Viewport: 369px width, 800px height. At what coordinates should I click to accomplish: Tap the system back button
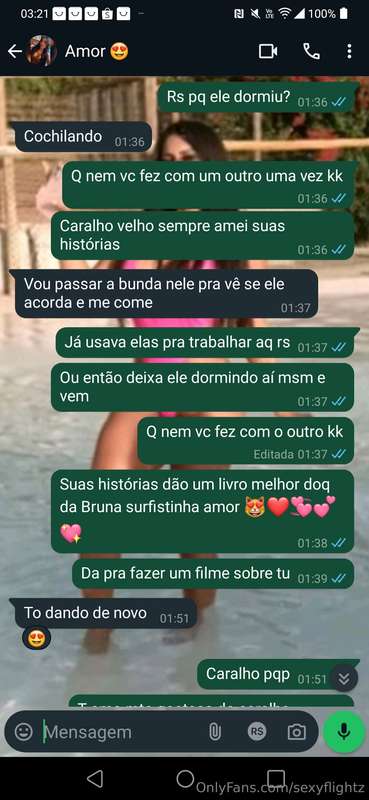95,779
